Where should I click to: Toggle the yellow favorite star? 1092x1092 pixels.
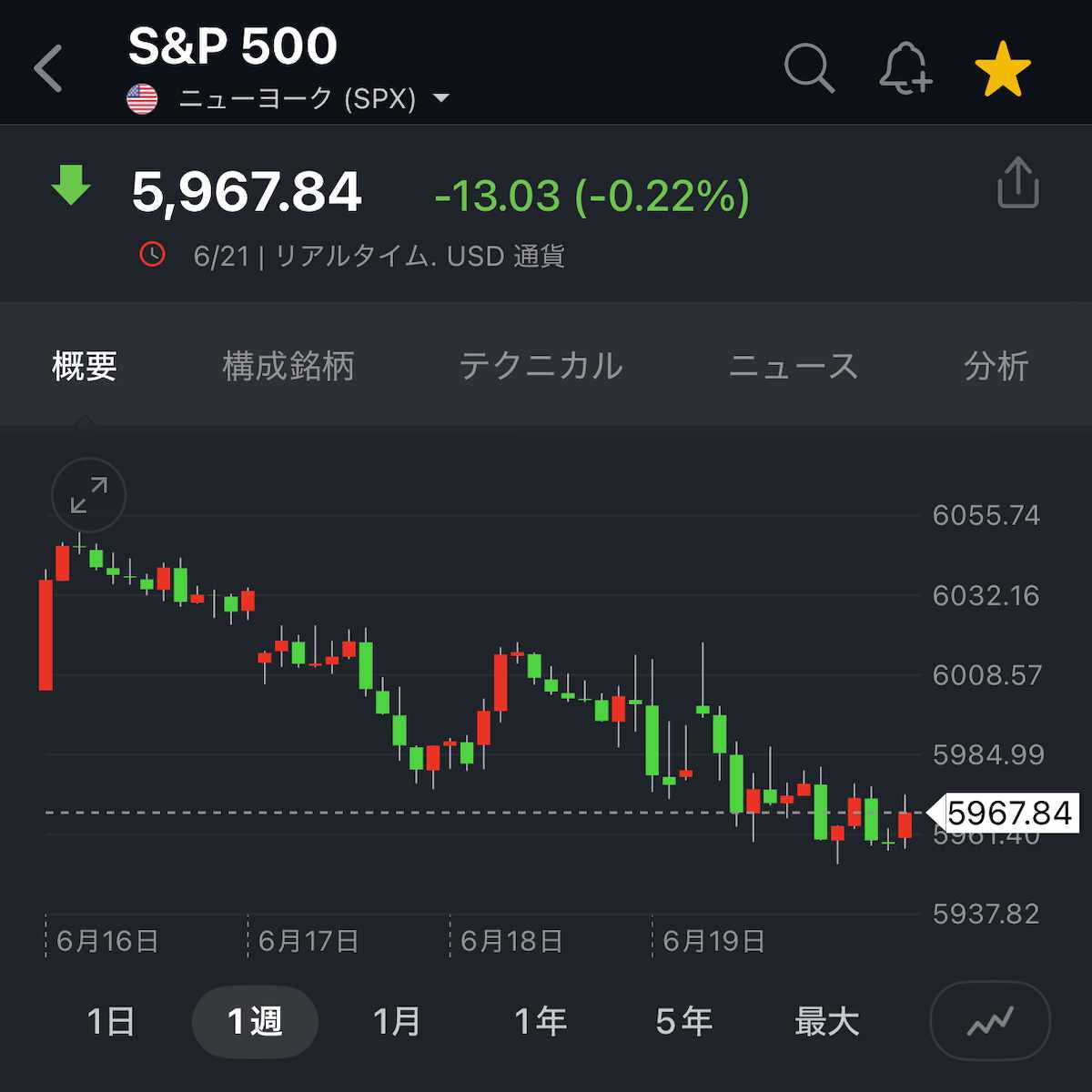(1002, 69)
